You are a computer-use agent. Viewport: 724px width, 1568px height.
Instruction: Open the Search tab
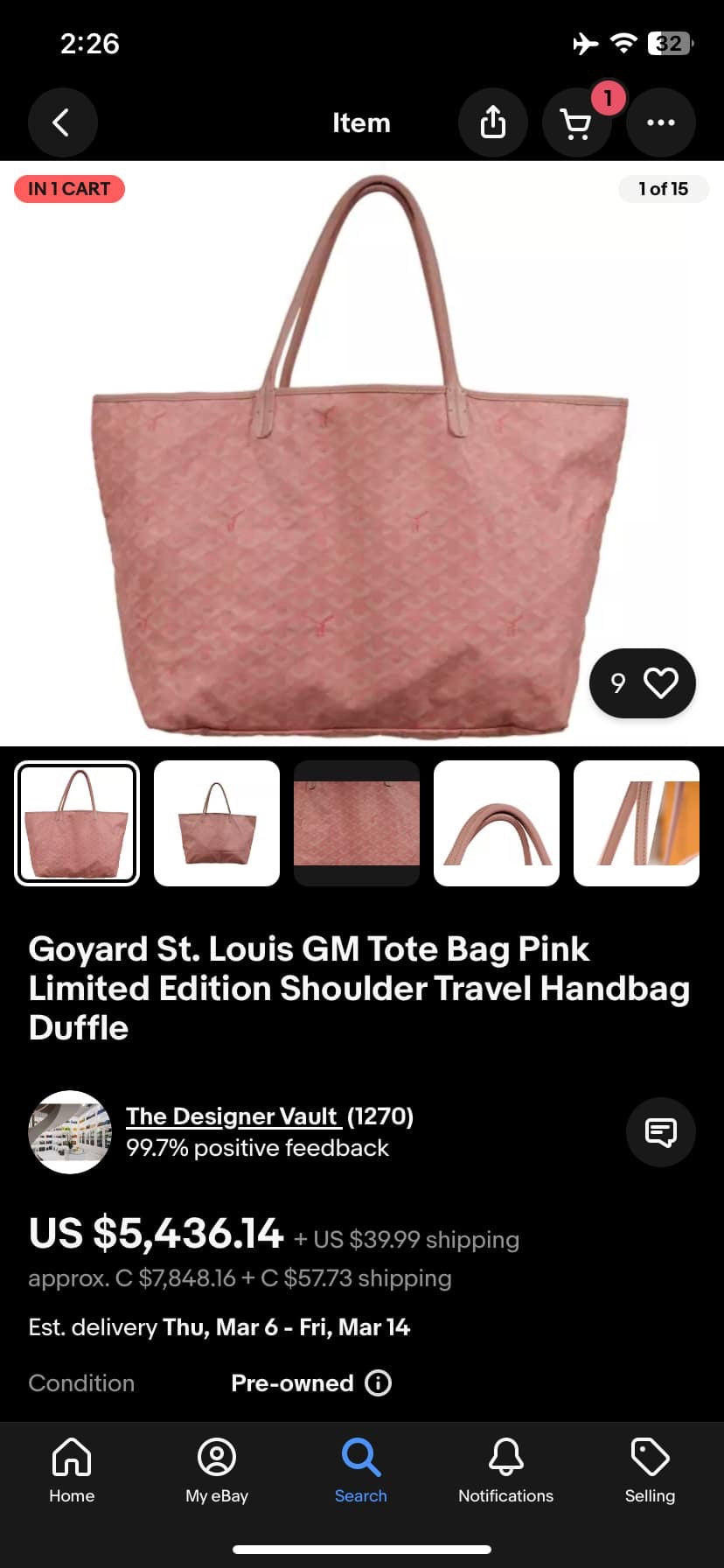pos(360,1470)
